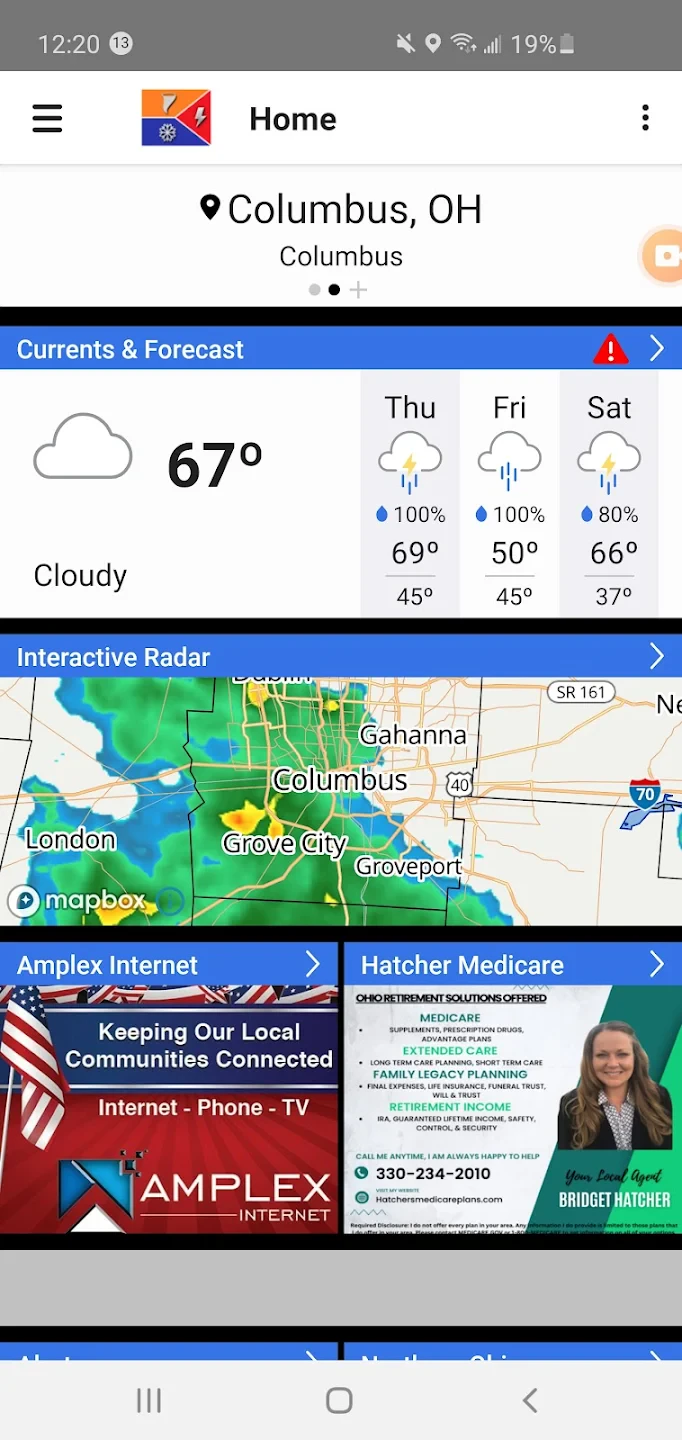
Task: View the red weather alert warning
Action: pos(610,349)
